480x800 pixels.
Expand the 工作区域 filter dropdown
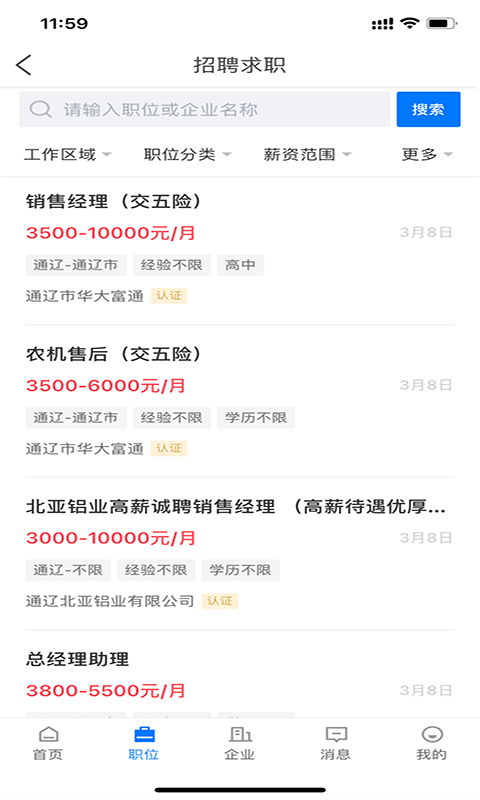67,154
